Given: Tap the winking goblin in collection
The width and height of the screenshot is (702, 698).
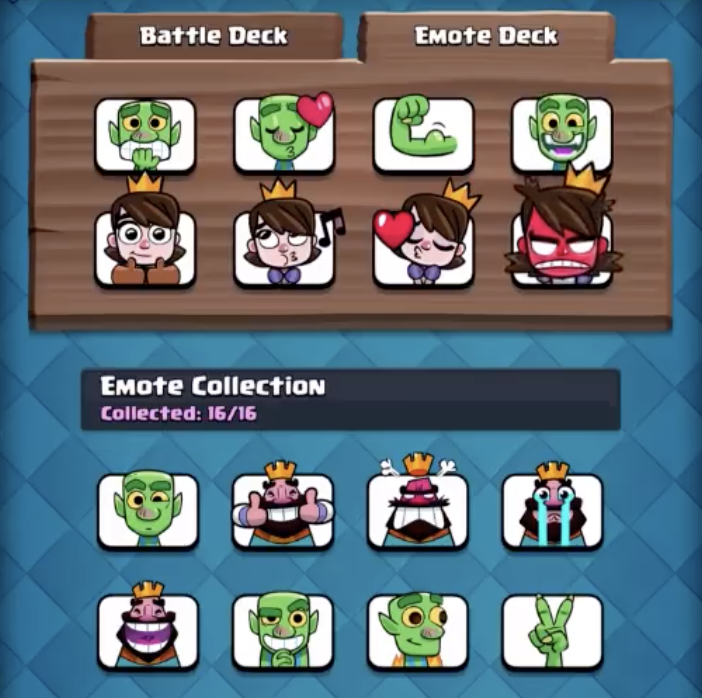Looking at the screenshot, I should click(x=148, y=510).
